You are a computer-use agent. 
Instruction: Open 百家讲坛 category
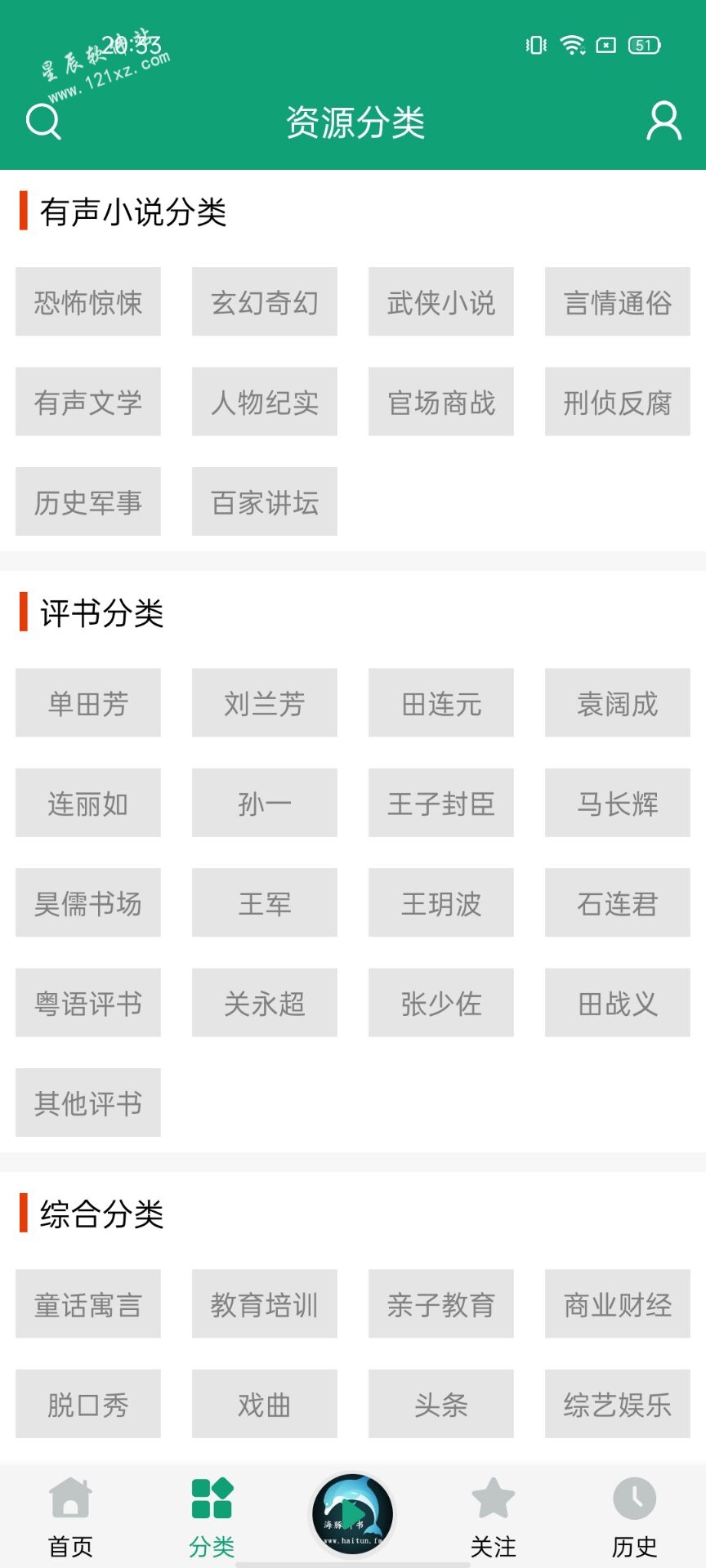(x=265, y=501)
